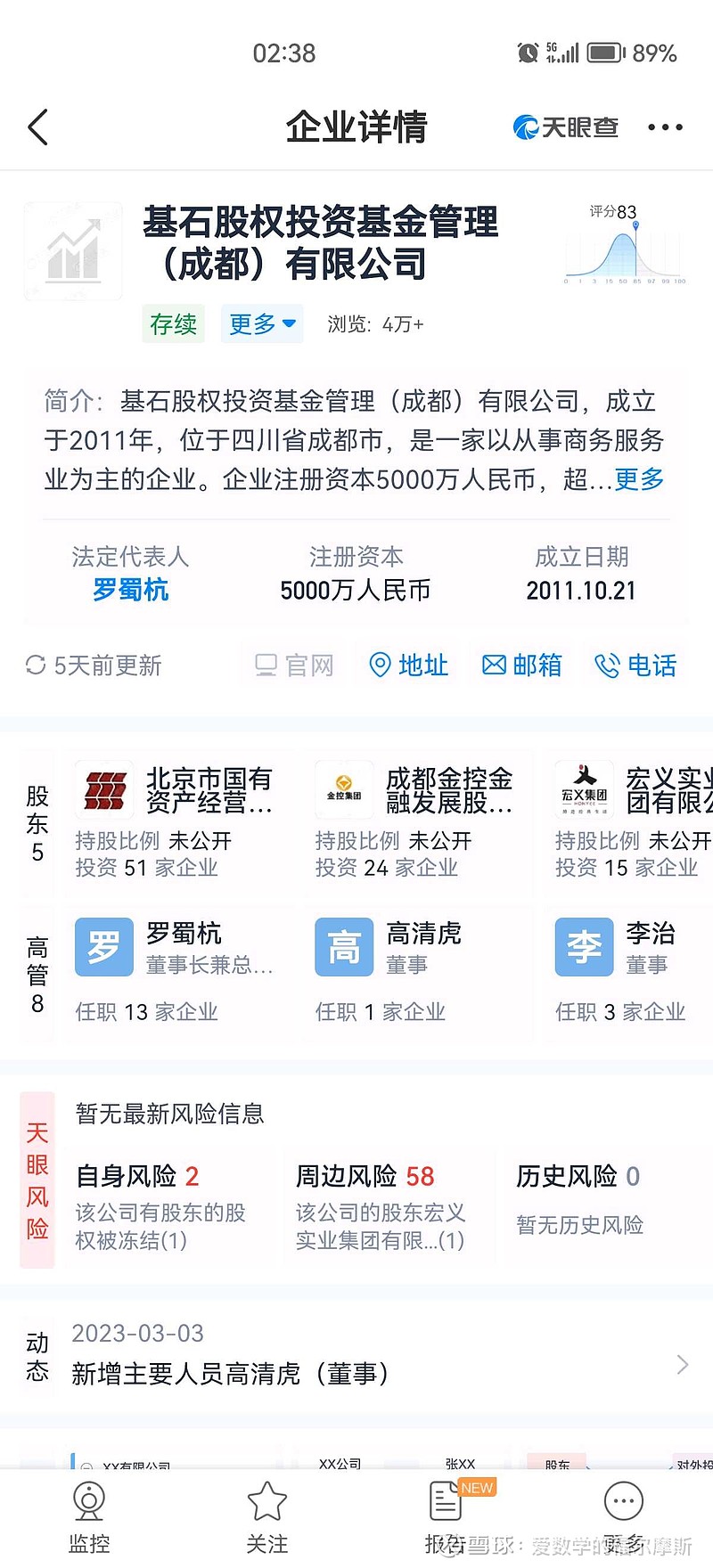Click legal representative 罗蜀杭 link
This screenshot has width=713, height=1568.
coord(130,590)
